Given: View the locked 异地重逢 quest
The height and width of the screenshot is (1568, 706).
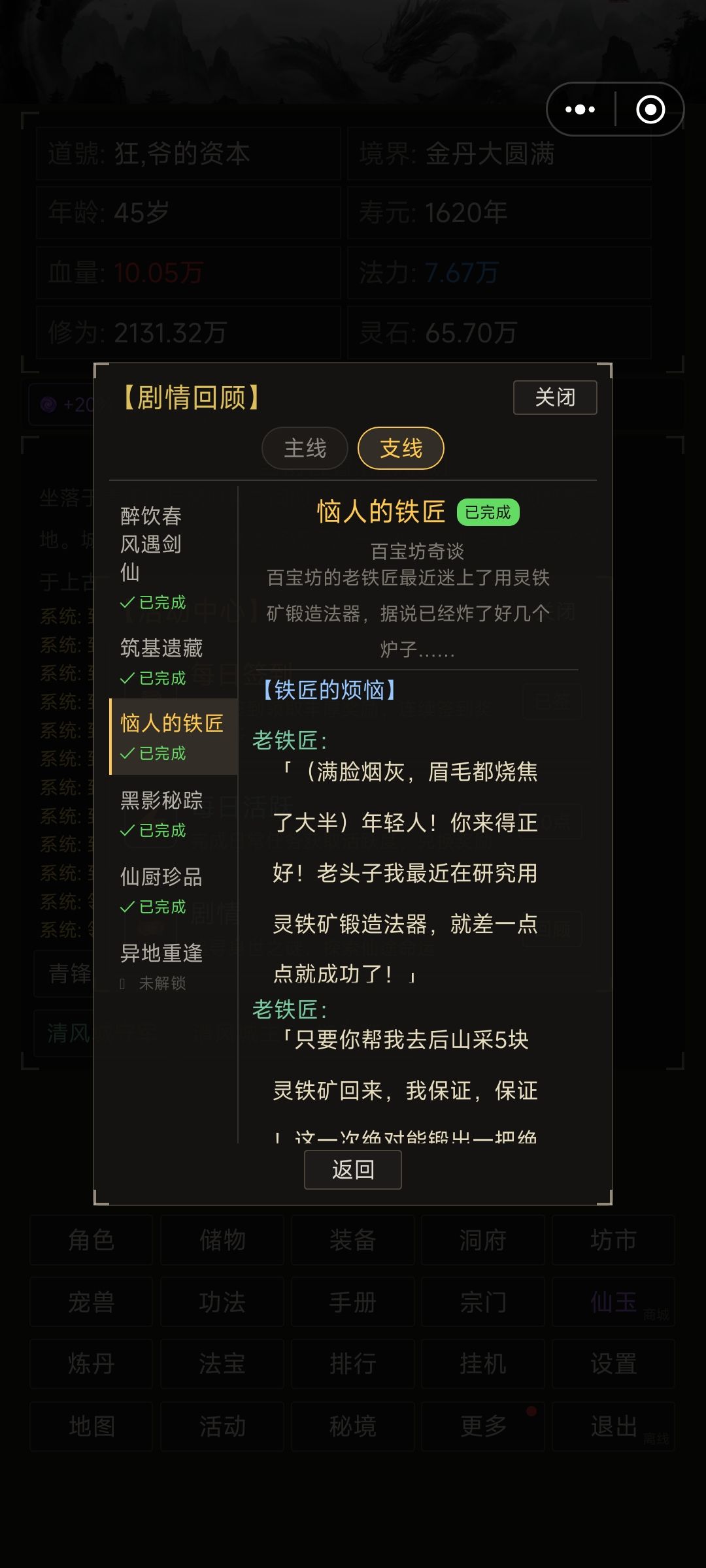Looking at the screenshot, I should (161, 954).
